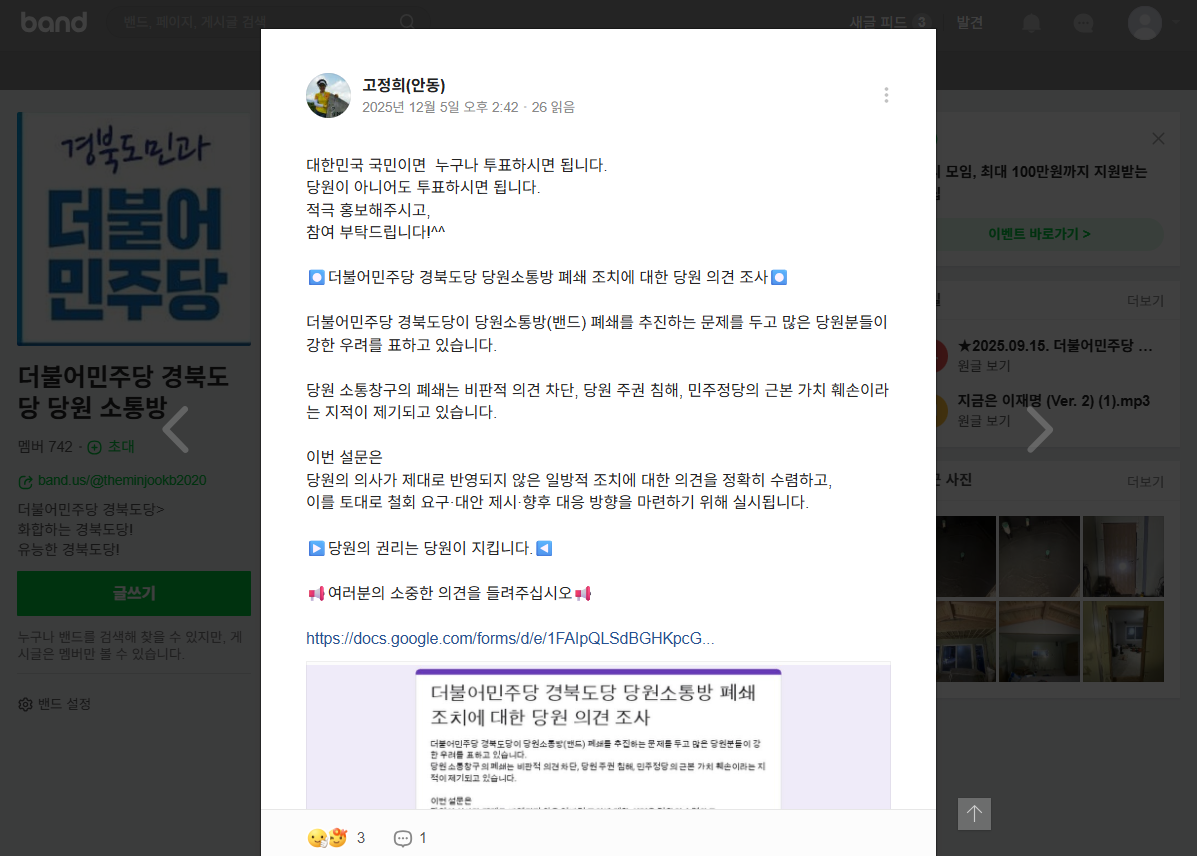This screenshot has height=856, width=1197.
Task: Dismiss the event banner
Action: 1158,139
